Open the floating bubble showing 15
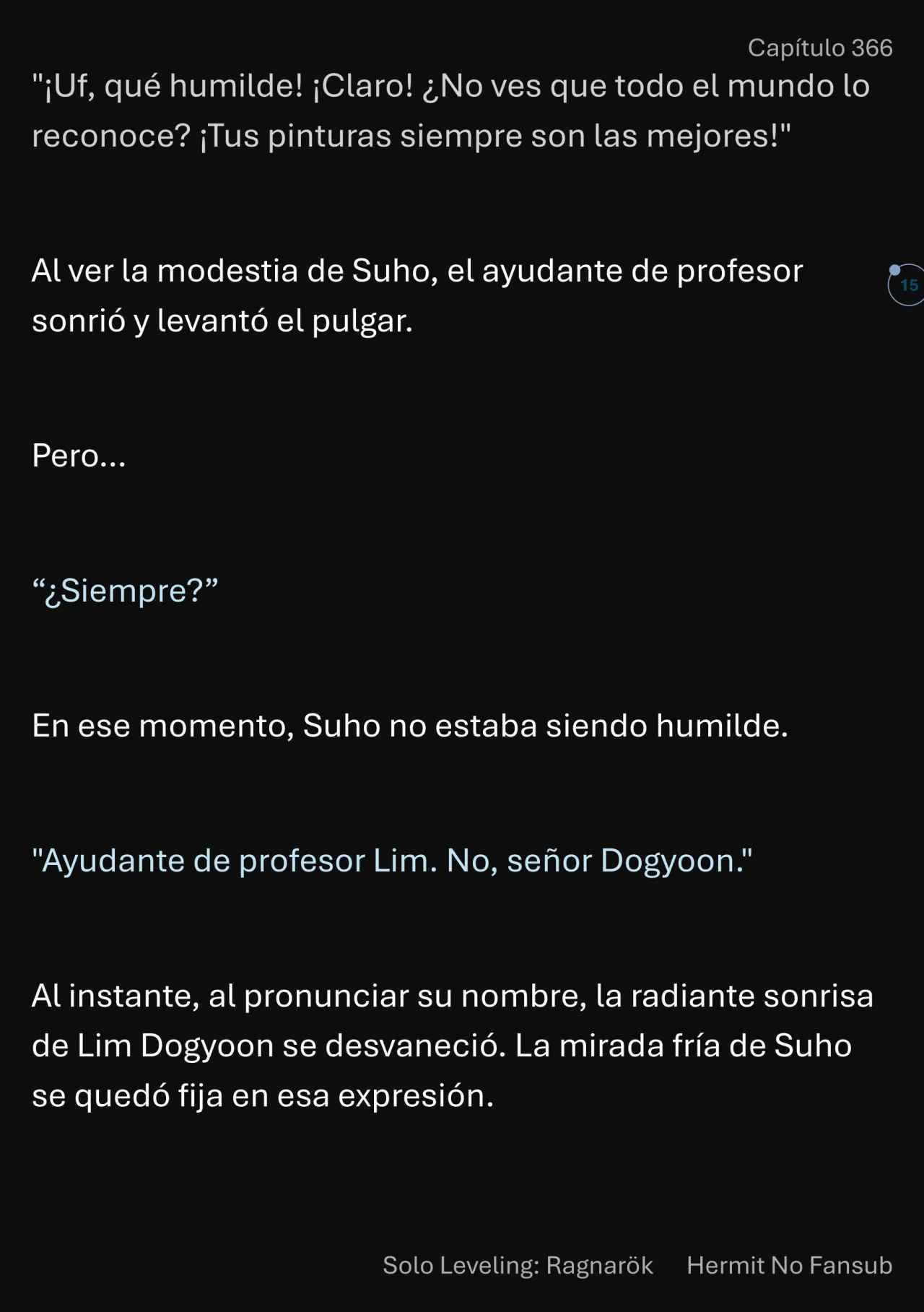This screenshot has width=924, height=1312. coord(907,285)
